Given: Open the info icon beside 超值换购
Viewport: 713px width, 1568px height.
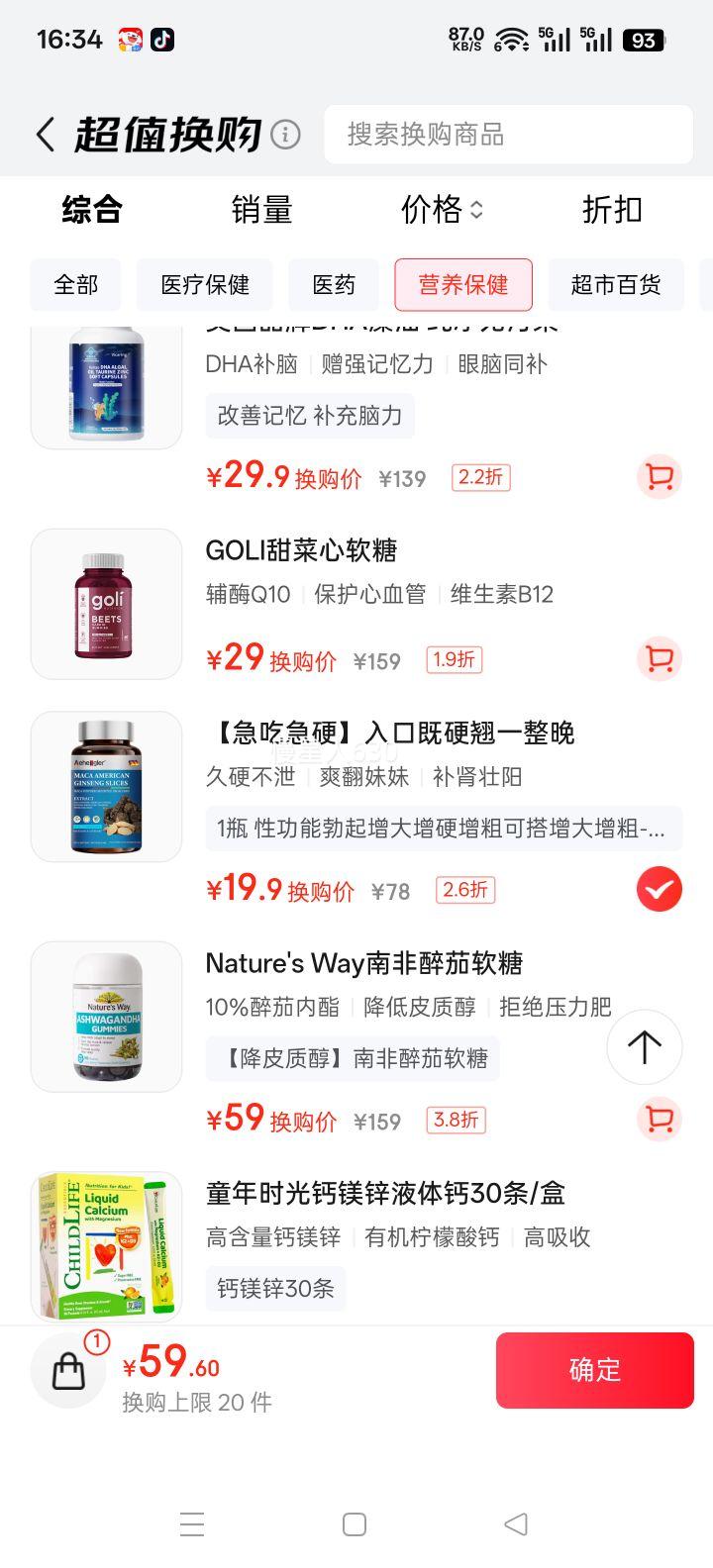Looking at the screenshot, I should click(x=285, y=135).
